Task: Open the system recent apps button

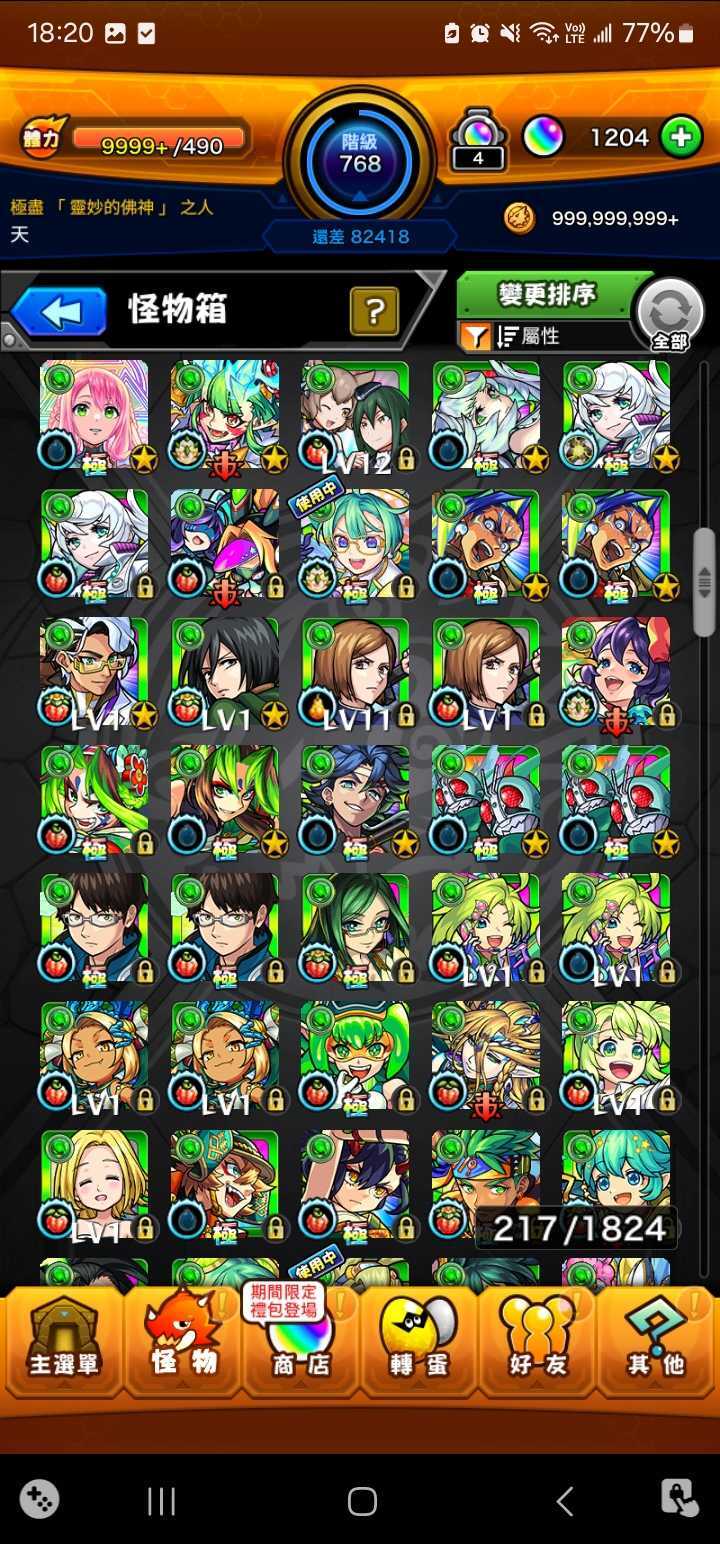Action: (161, 1500)
